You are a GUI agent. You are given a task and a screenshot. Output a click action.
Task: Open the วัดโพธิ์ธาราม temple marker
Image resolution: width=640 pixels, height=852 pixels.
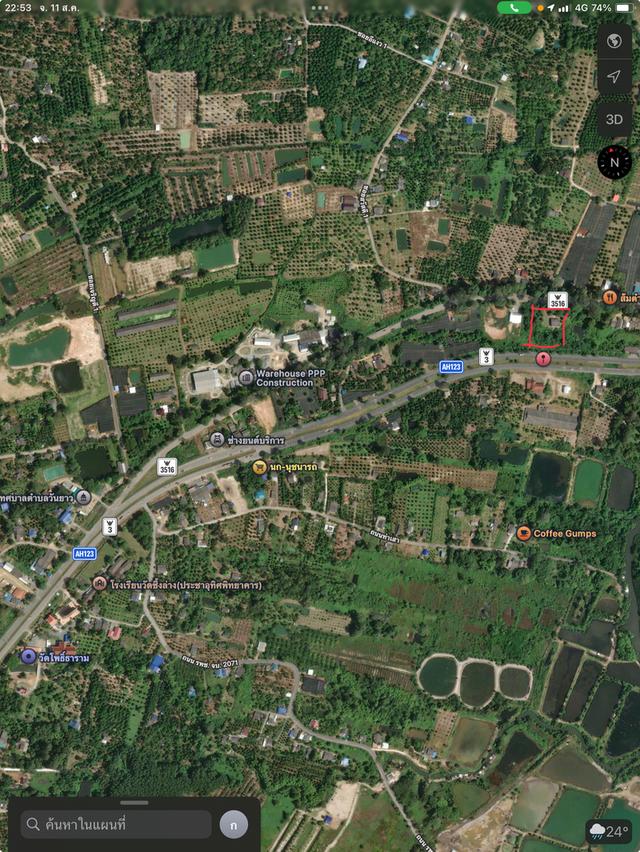[28, 657]
